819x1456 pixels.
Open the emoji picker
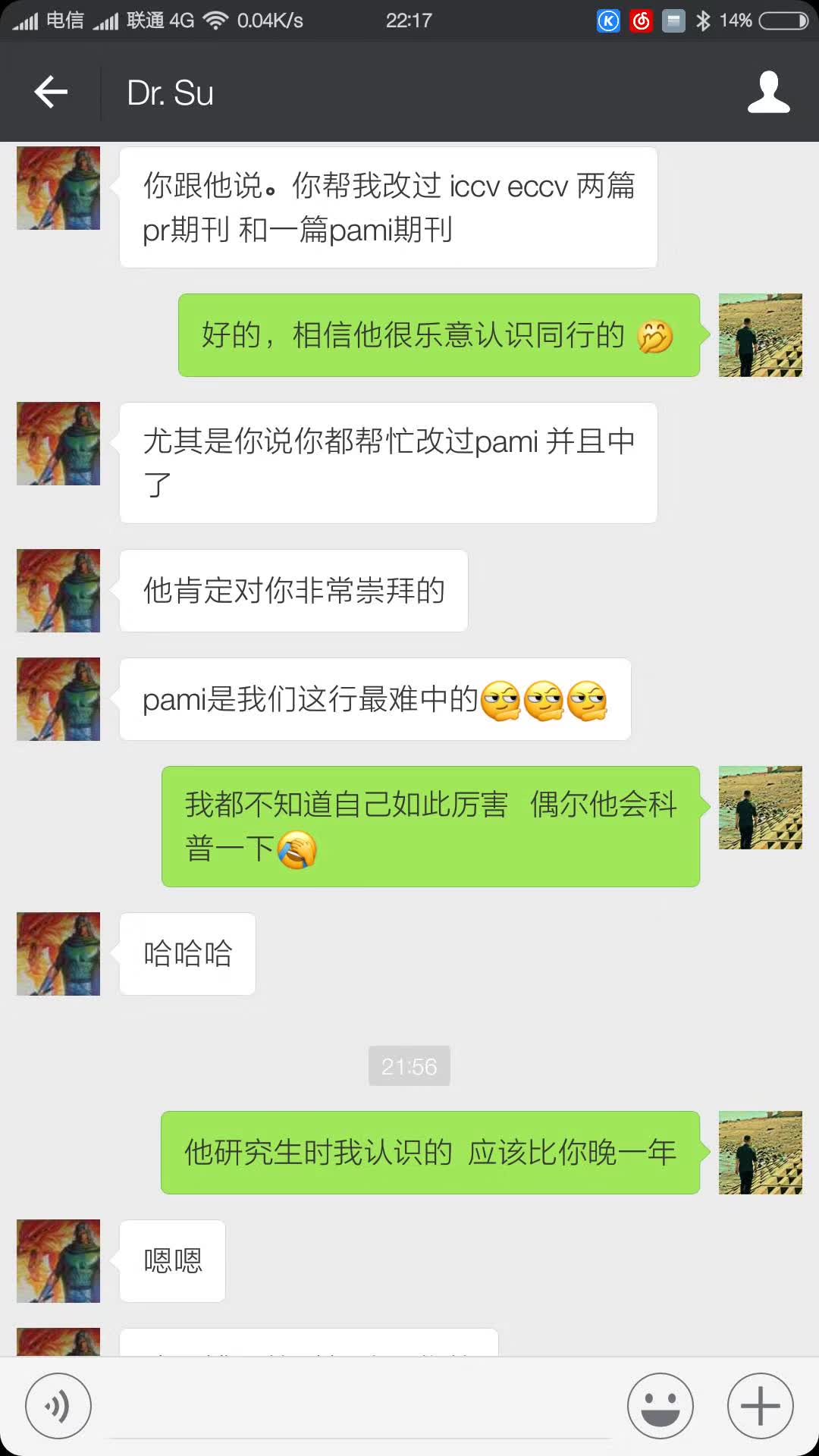660,1406
